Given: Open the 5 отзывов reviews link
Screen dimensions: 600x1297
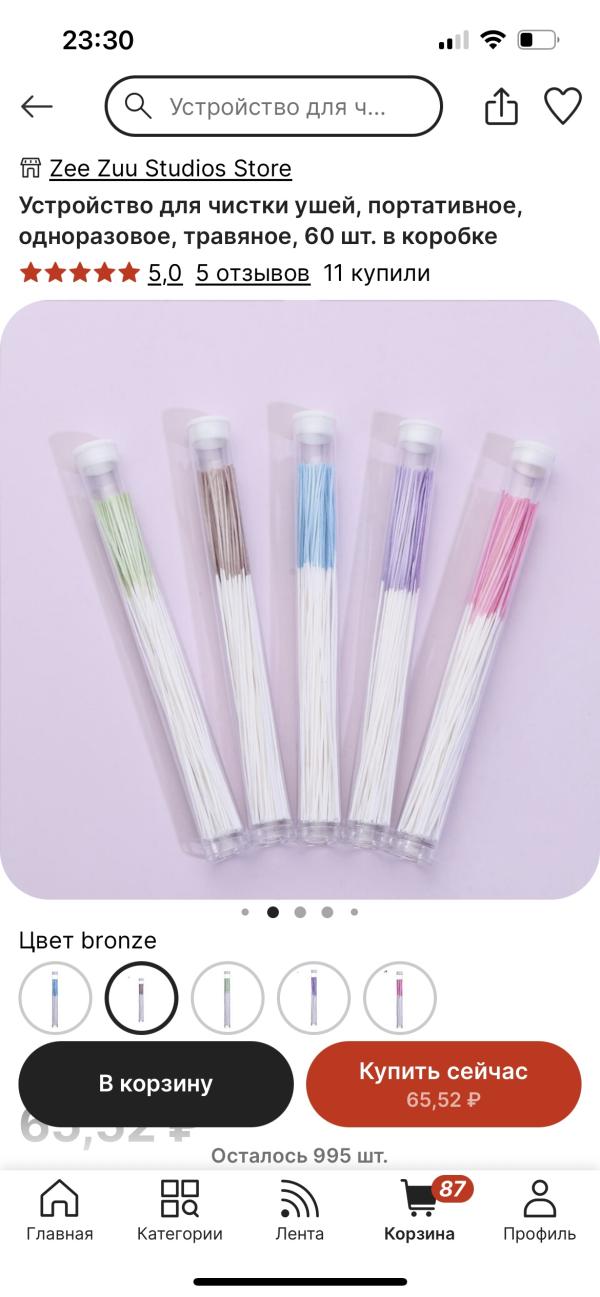Looking at the screenshot, I should [x=252, y=273].
